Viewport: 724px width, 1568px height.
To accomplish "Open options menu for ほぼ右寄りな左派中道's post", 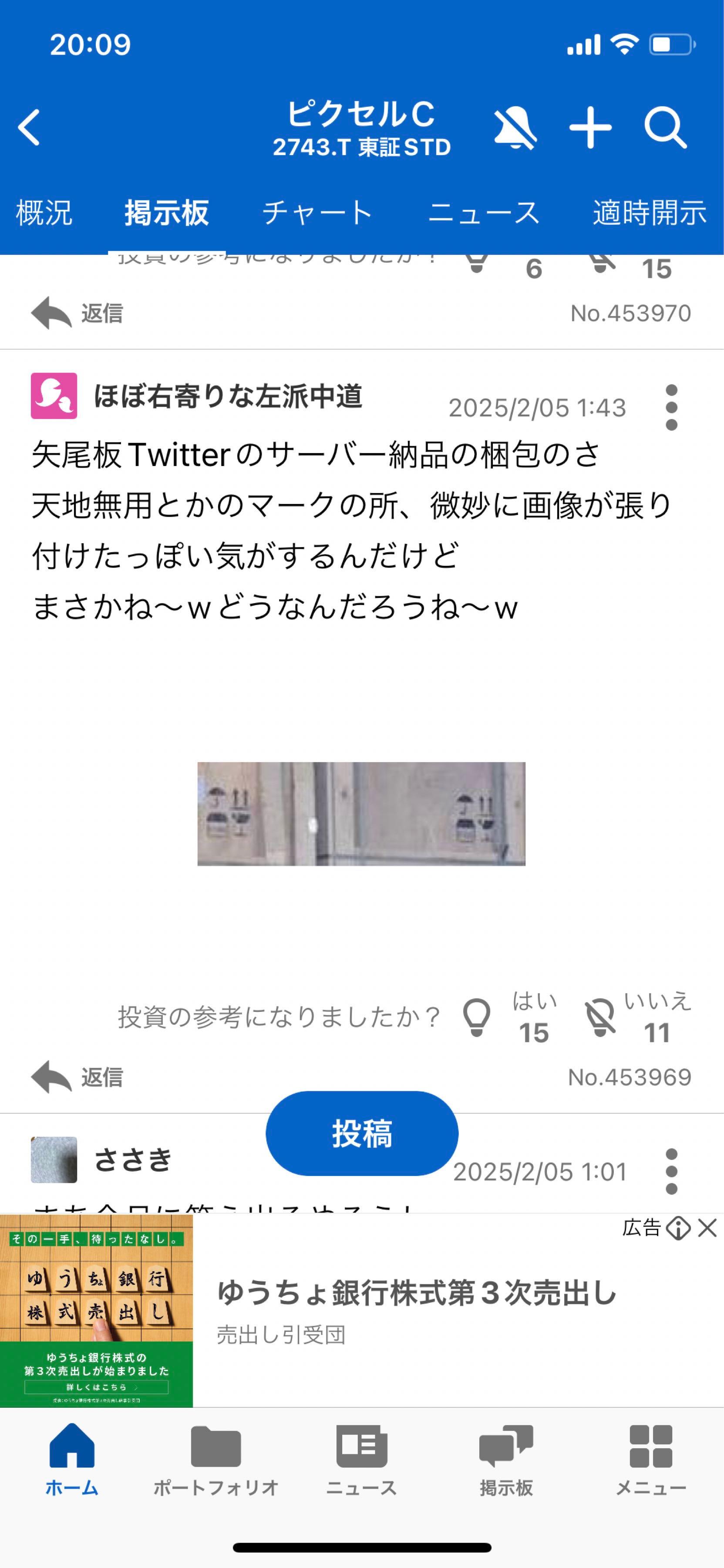I will 671,408.
